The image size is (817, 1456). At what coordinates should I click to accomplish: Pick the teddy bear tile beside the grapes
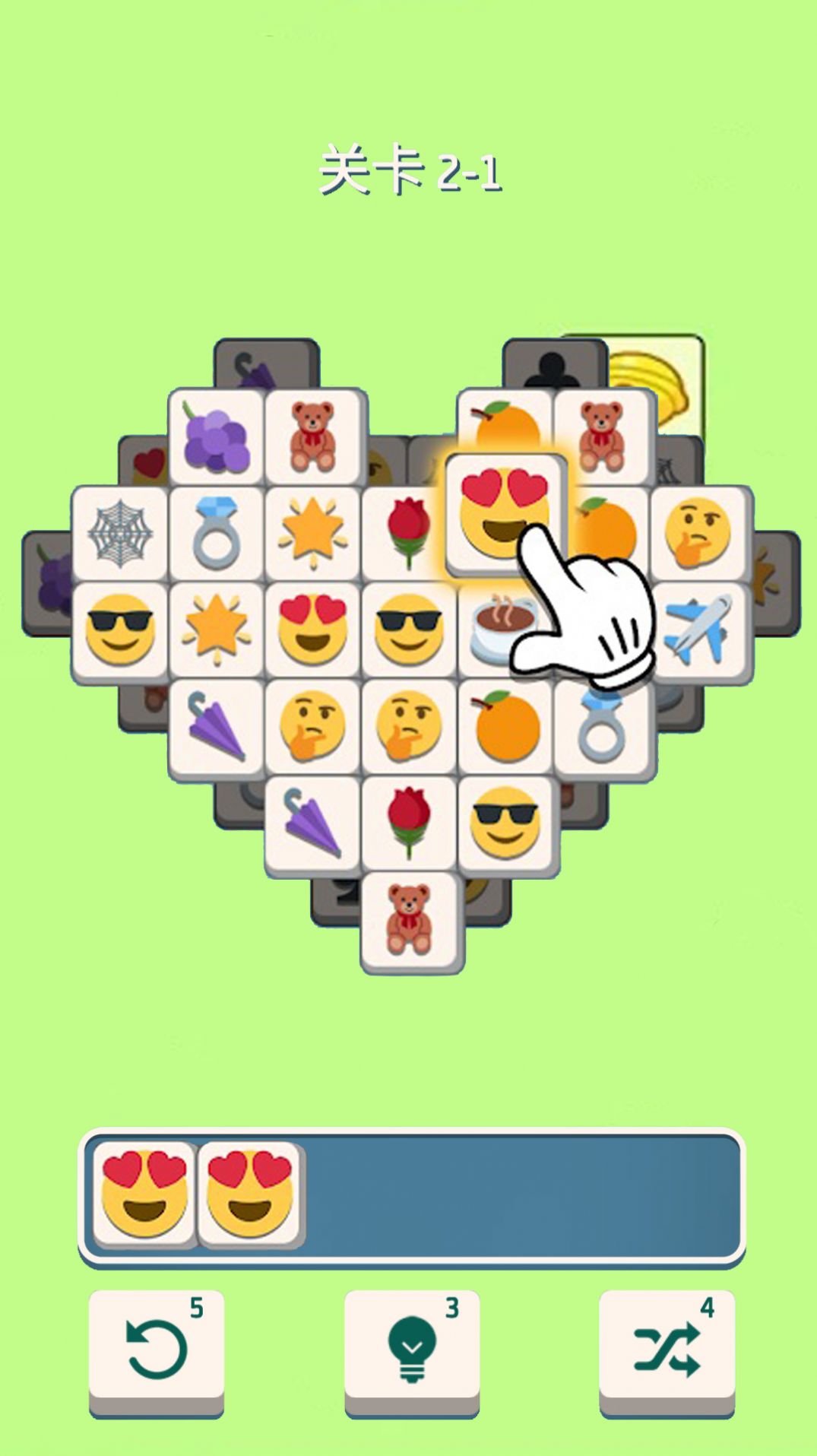313,439
